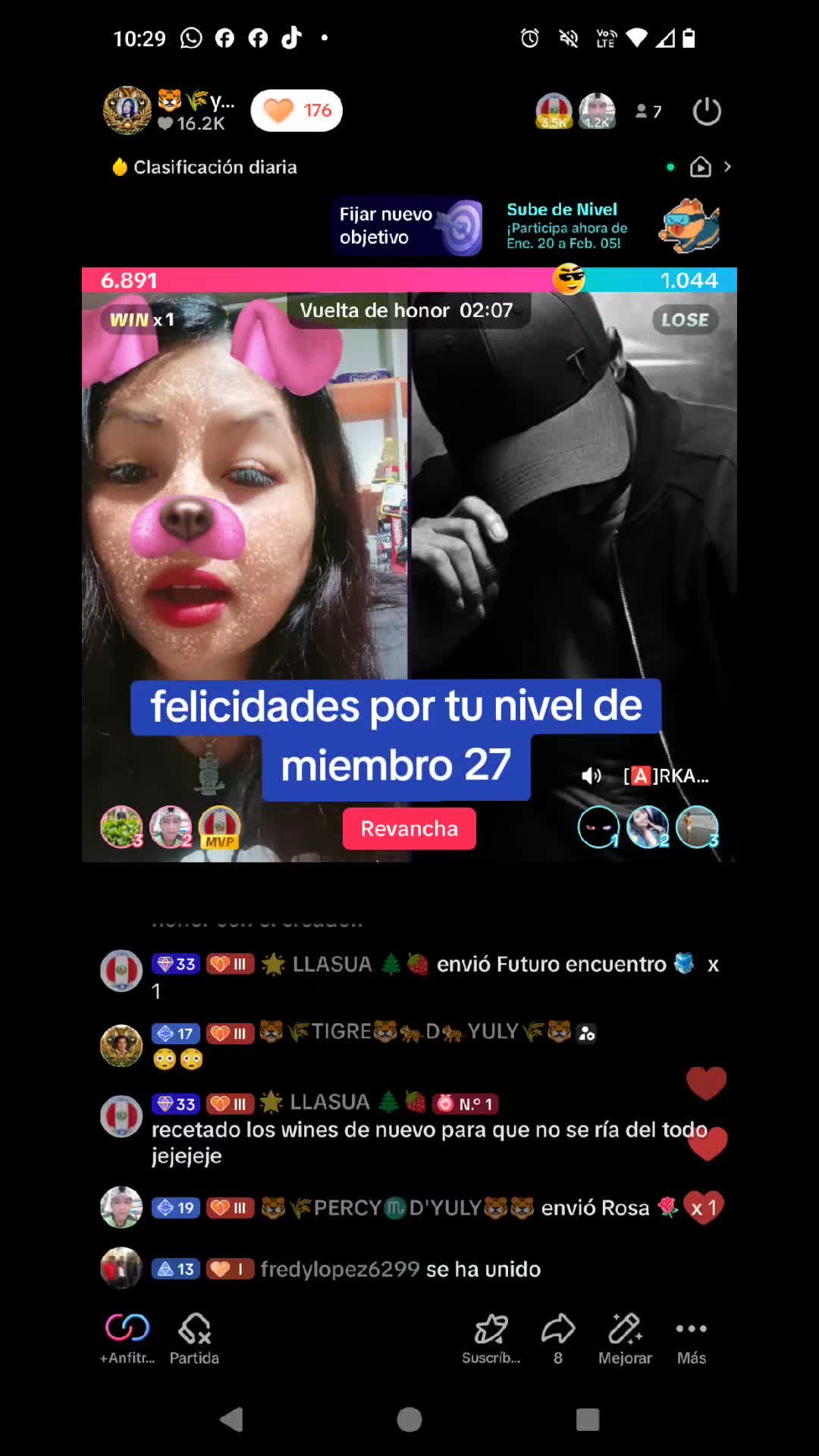The height and width of the screenshot is (1456, 819).
Task: Tap the Suscríb... button
Action: [x=491, y=1338]
